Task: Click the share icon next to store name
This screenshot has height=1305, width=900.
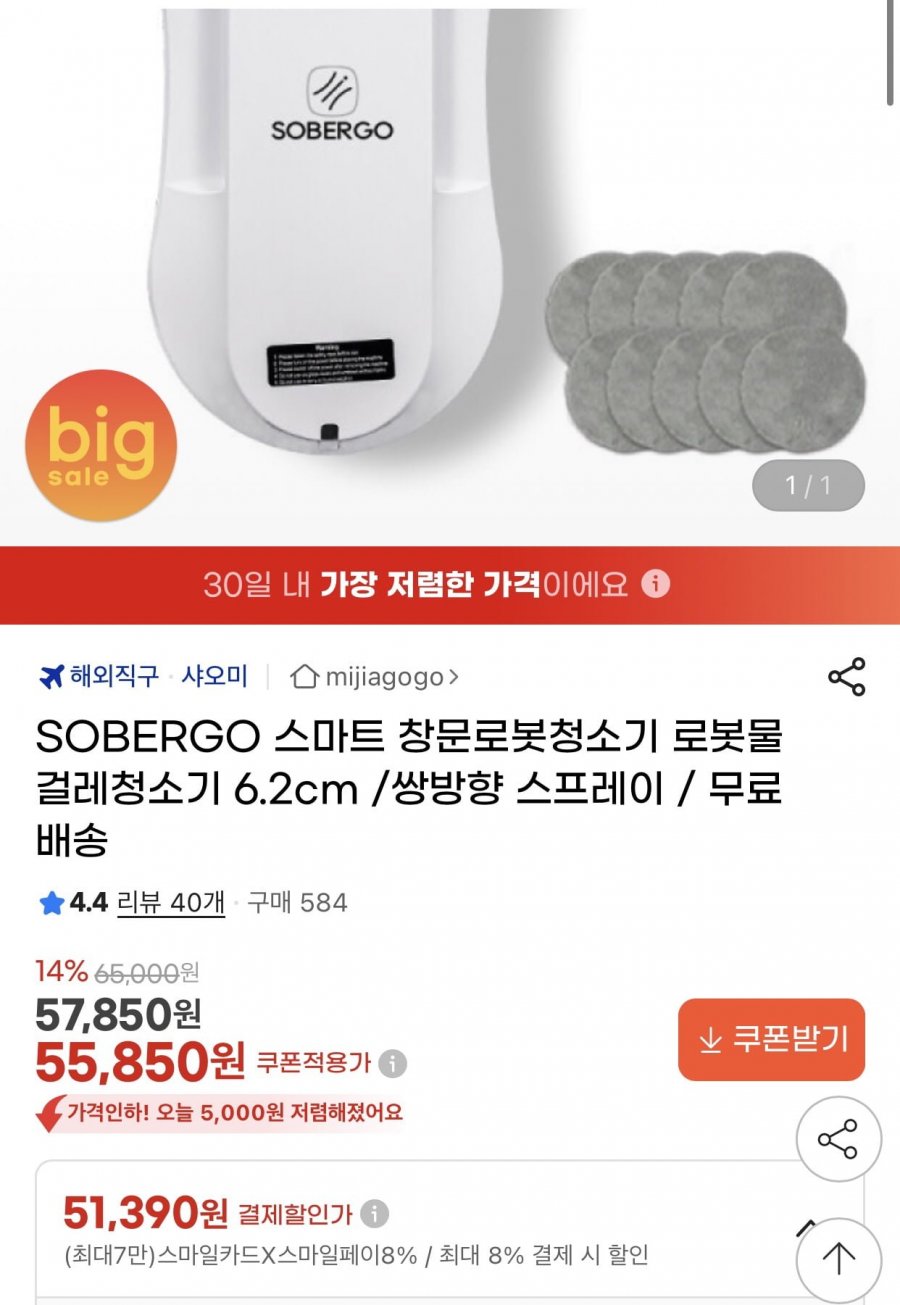Action: tap(846, 677)
